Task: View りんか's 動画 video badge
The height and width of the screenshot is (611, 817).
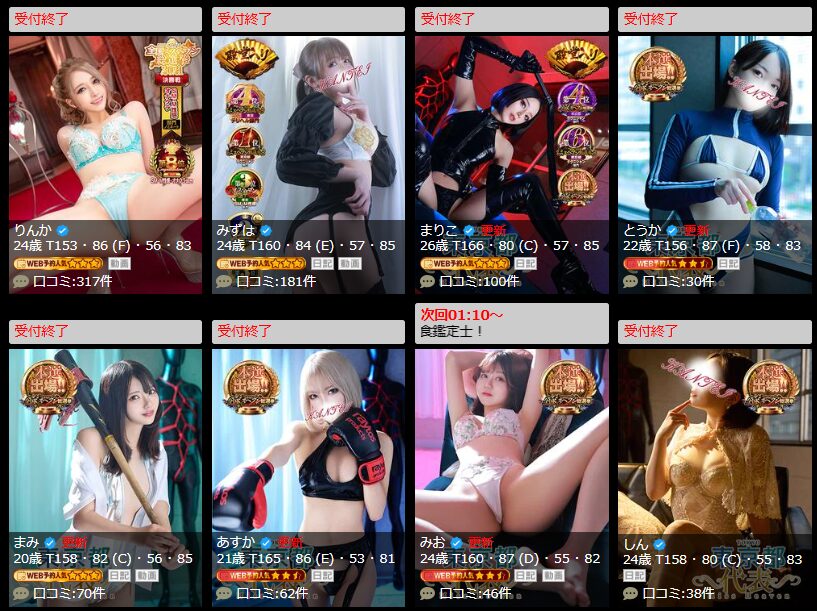Action: (x=119, y=264)
